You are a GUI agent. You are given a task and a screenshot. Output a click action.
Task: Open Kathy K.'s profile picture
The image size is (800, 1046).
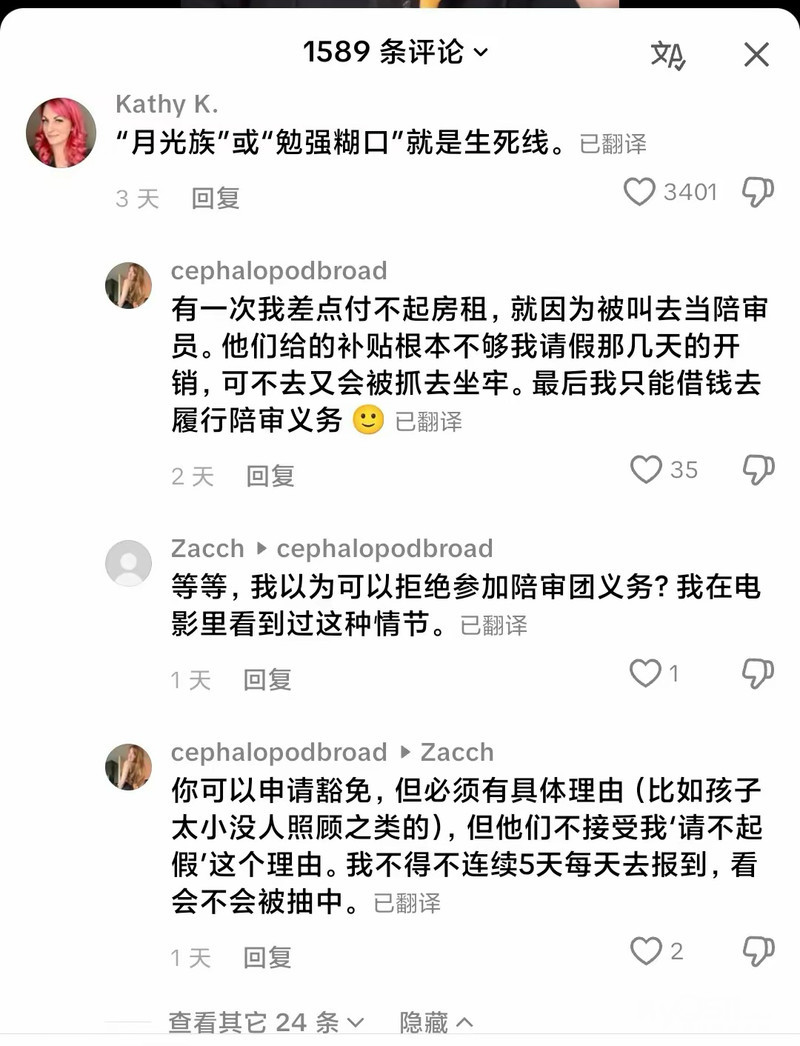[x=60, y=133]
